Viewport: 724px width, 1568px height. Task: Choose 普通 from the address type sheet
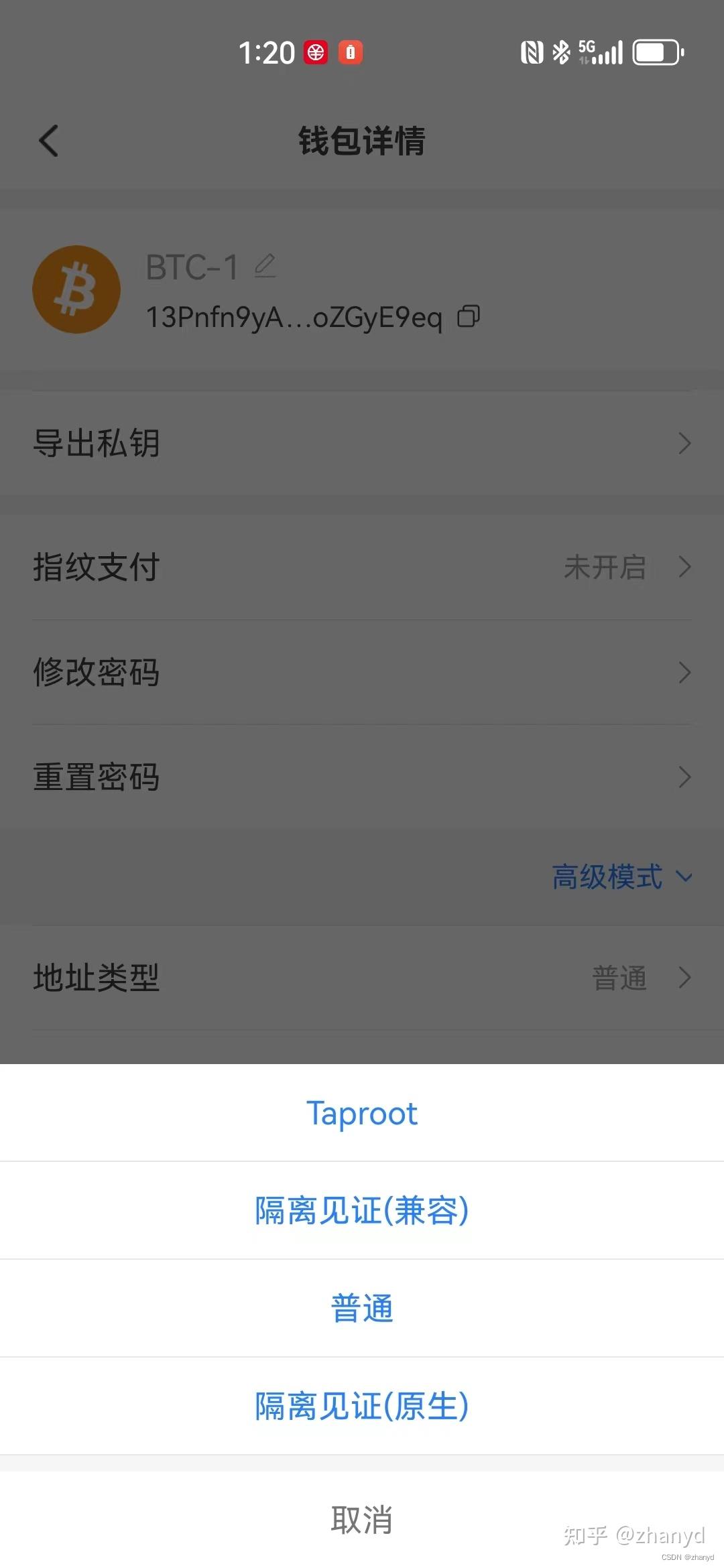click(362, 1308)
